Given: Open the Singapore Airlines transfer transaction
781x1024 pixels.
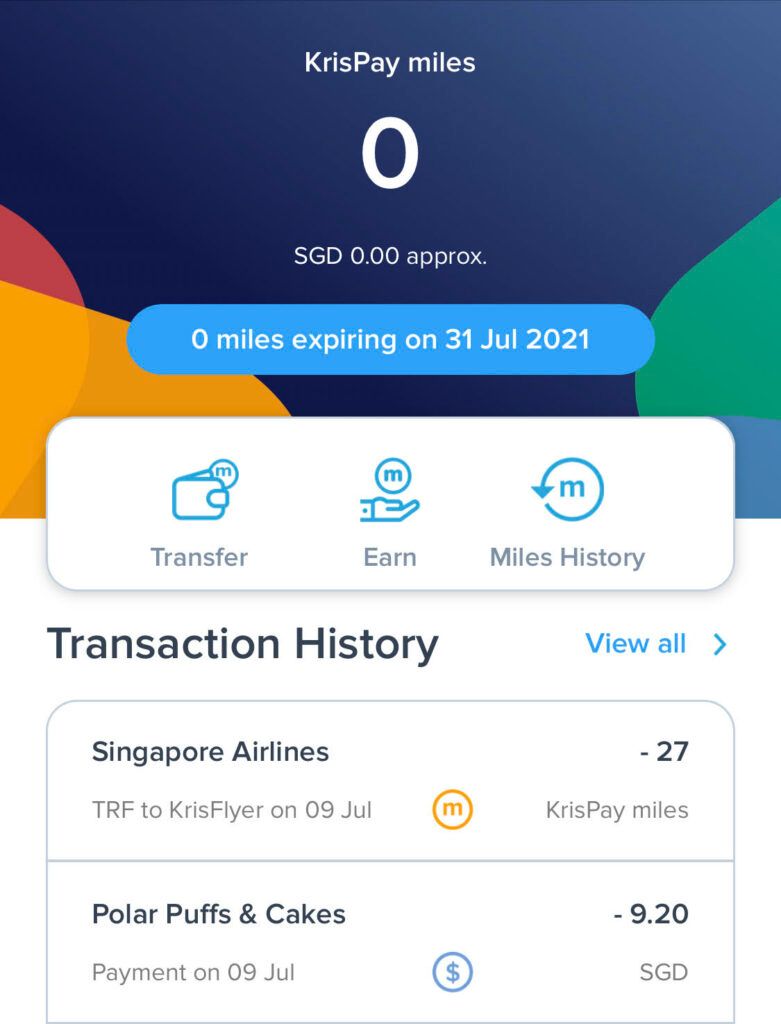Looking at the screenshot, I should (390, 780).
